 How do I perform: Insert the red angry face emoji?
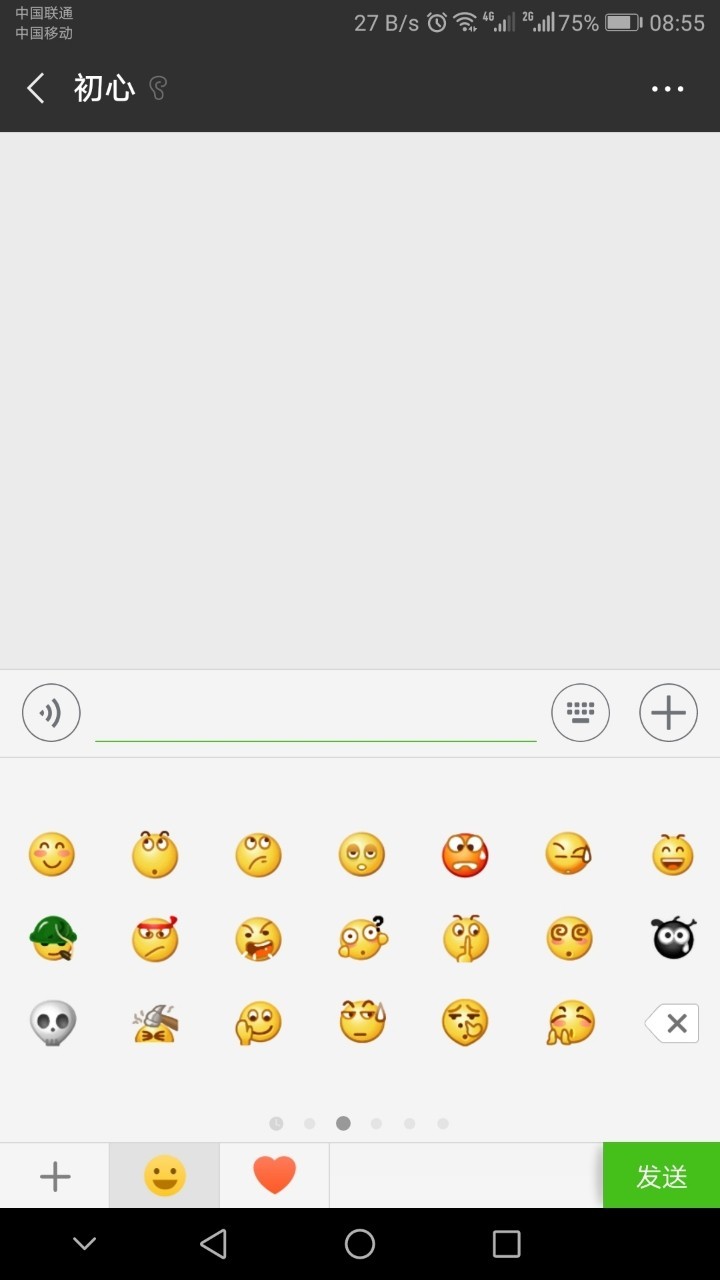[465, 855]
